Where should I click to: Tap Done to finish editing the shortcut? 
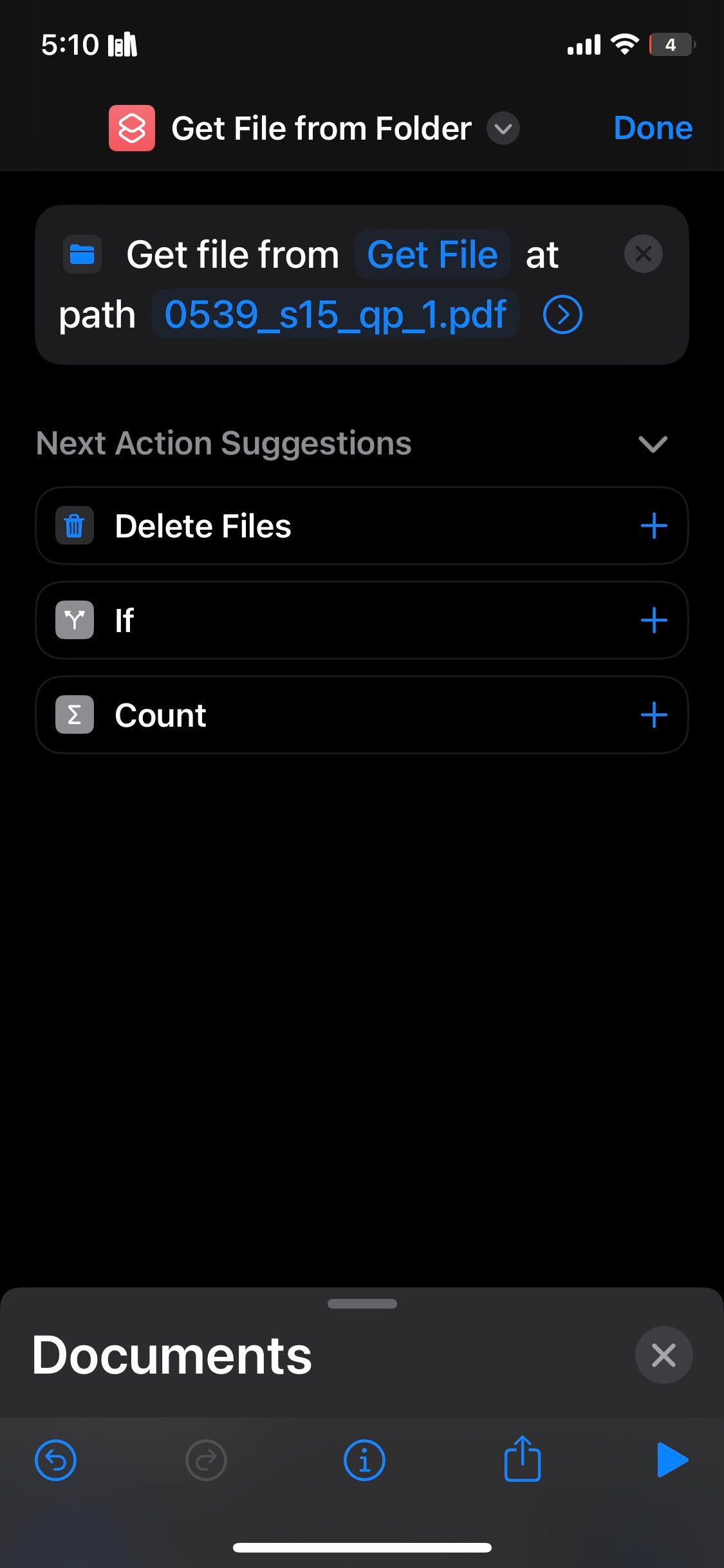pyautogui.click(x=653, y=128)
